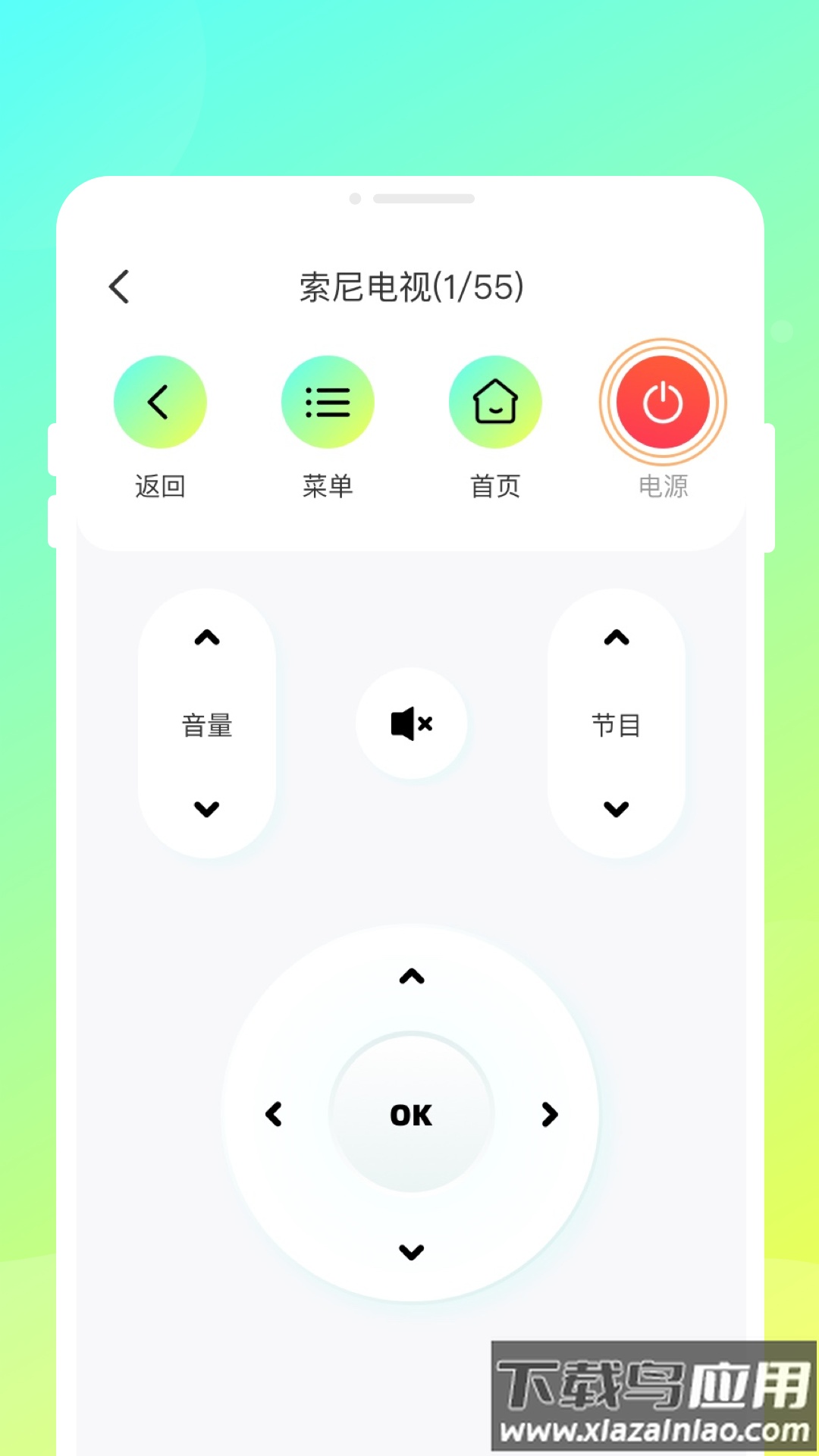Increase 音量 volume with the up chevron

click(x=206, y=639)
